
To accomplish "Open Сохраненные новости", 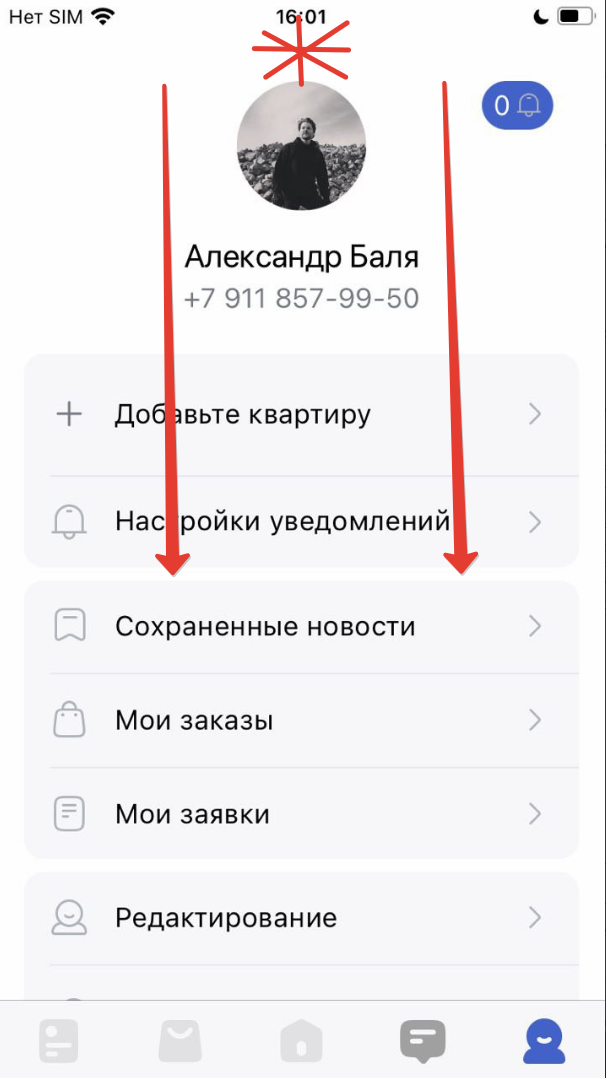I will point(301,627).
